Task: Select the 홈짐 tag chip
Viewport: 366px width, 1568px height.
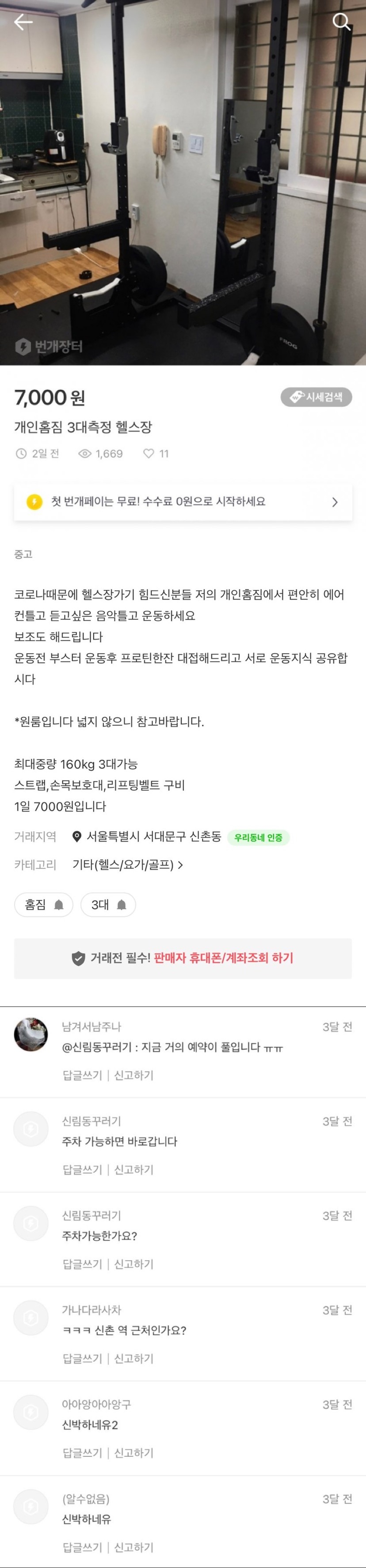Action: click(43, 905)
